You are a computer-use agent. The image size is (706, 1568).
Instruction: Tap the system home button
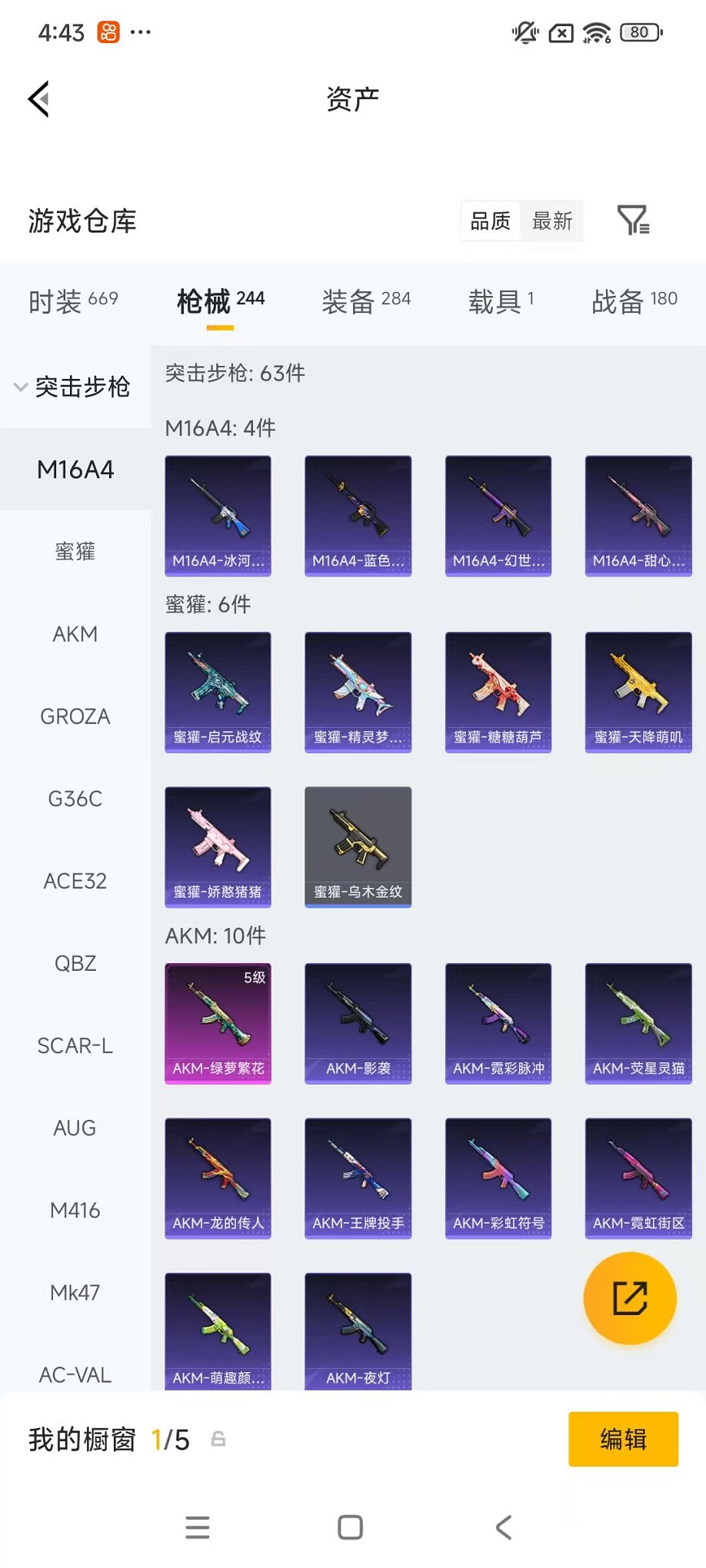351,1526
